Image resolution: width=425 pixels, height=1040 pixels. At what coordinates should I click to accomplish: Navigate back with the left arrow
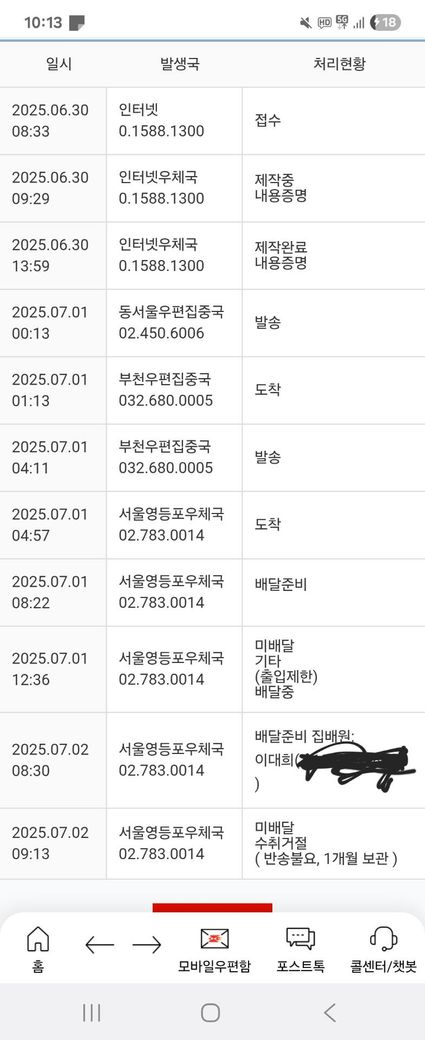99,945
